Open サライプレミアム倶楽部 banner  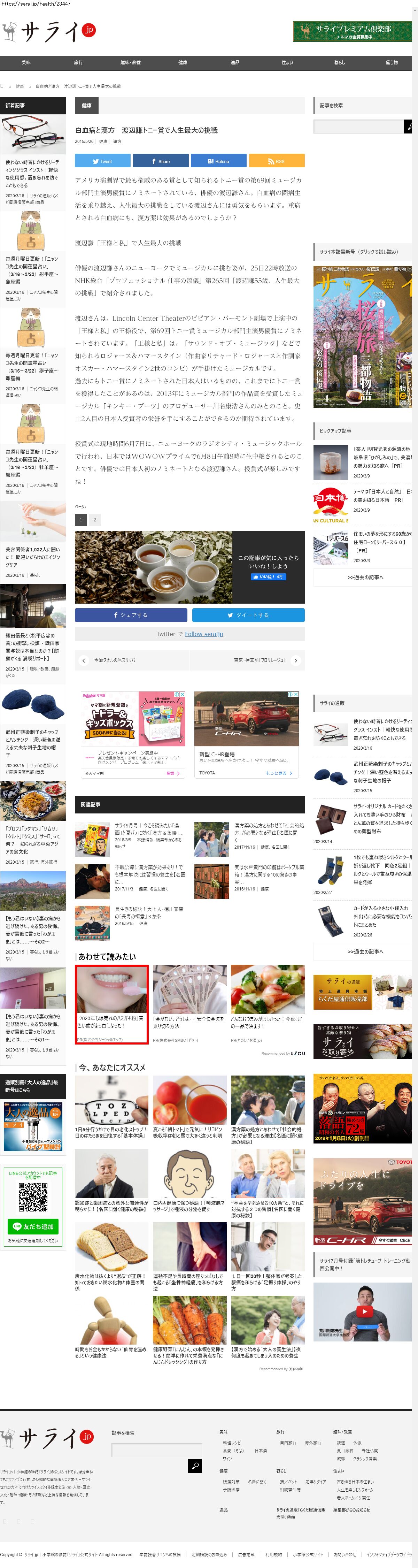(x=352, y=32)
